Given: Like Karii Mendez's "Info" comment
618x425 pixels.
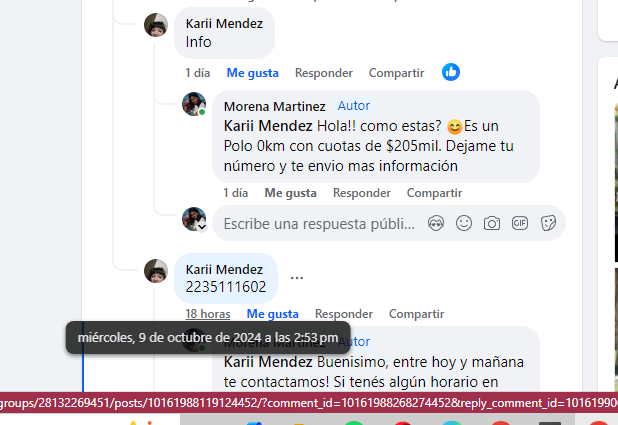Looking at the screenshot, I should click(252, 72).
